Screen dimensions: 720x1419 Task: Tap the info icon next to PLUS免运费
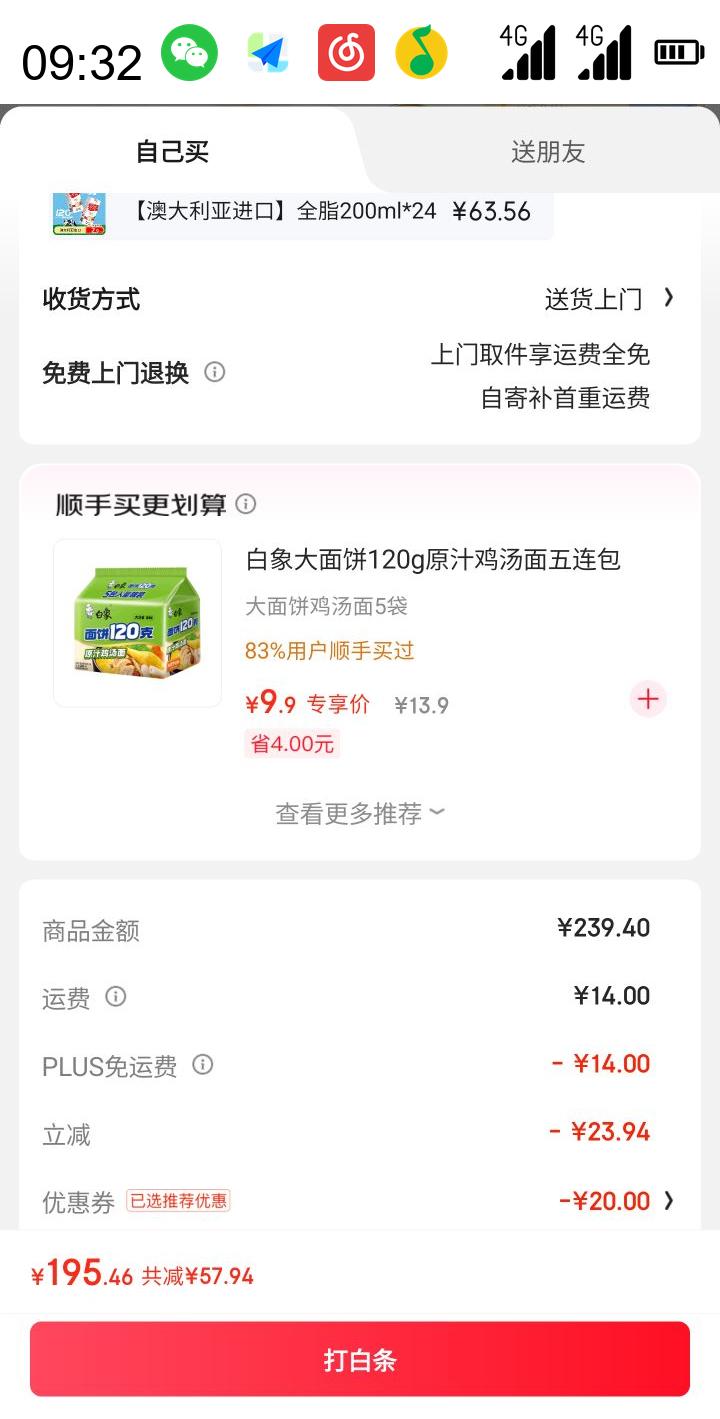click(x=203, y=1064)
